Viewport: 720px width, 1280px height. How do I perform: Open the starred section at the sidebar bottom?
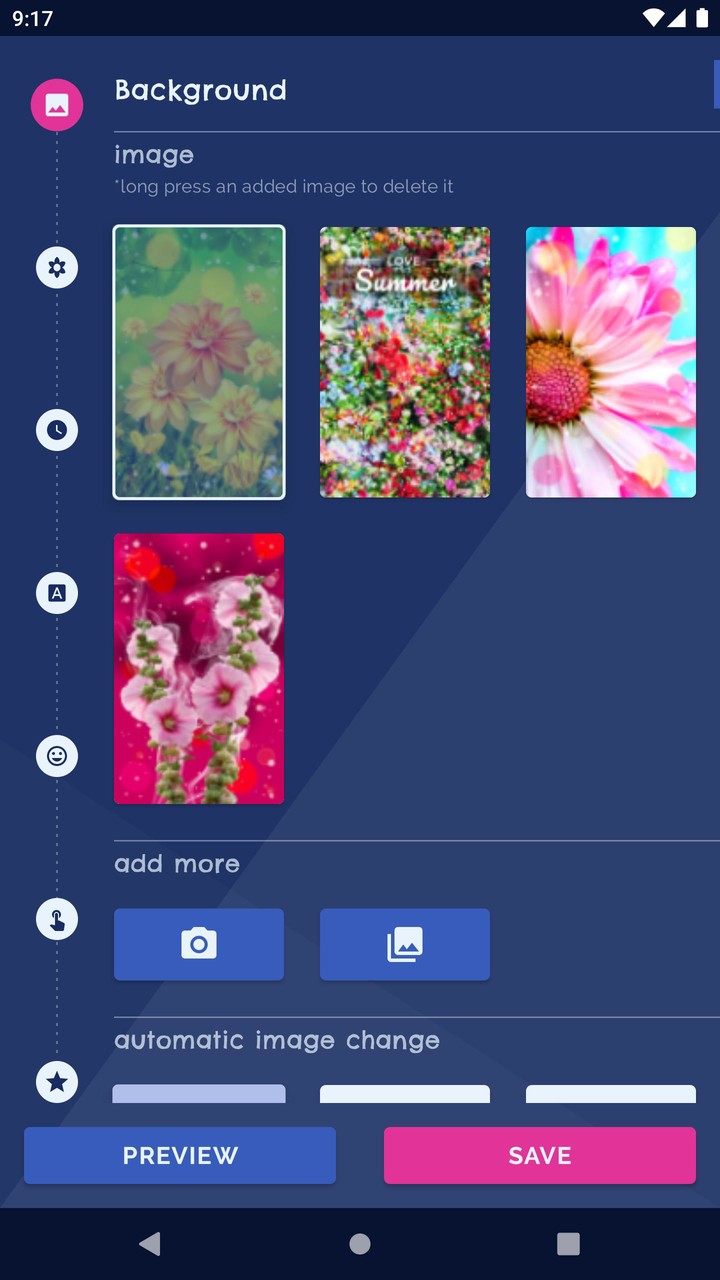[x=57, y=1082]
